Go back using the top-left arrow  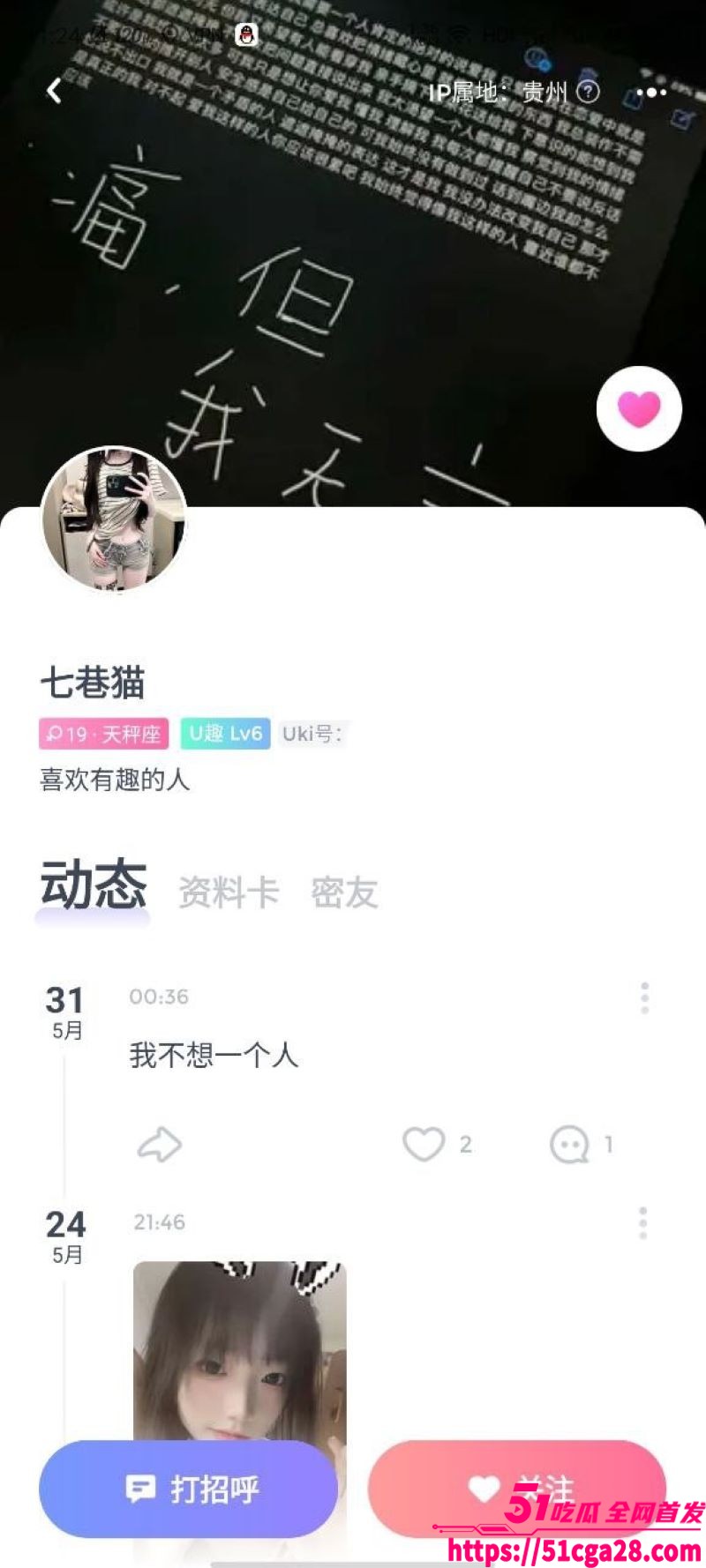pos(55,90)
